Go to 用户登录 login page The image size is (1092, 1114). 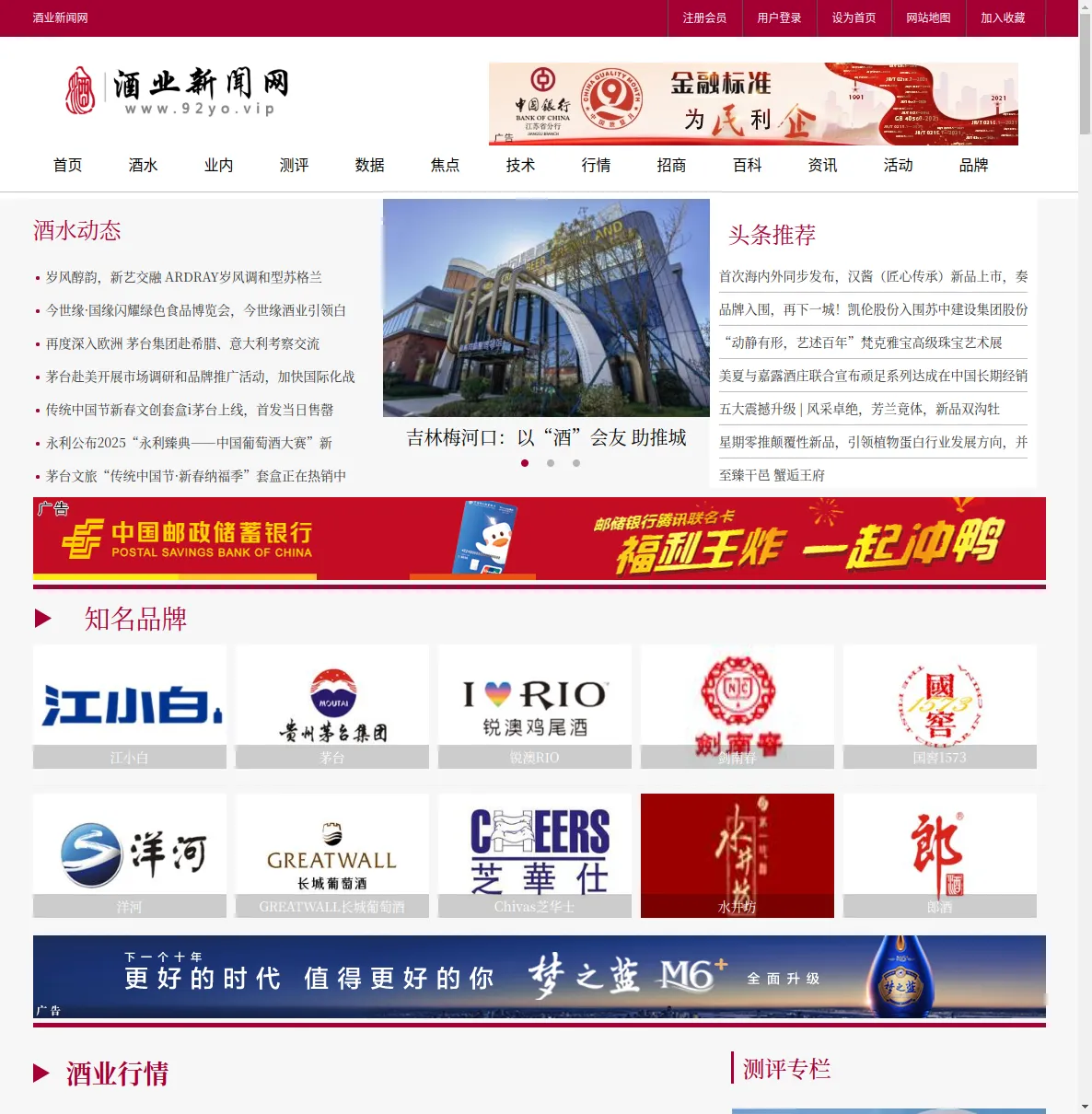[779, 17]
